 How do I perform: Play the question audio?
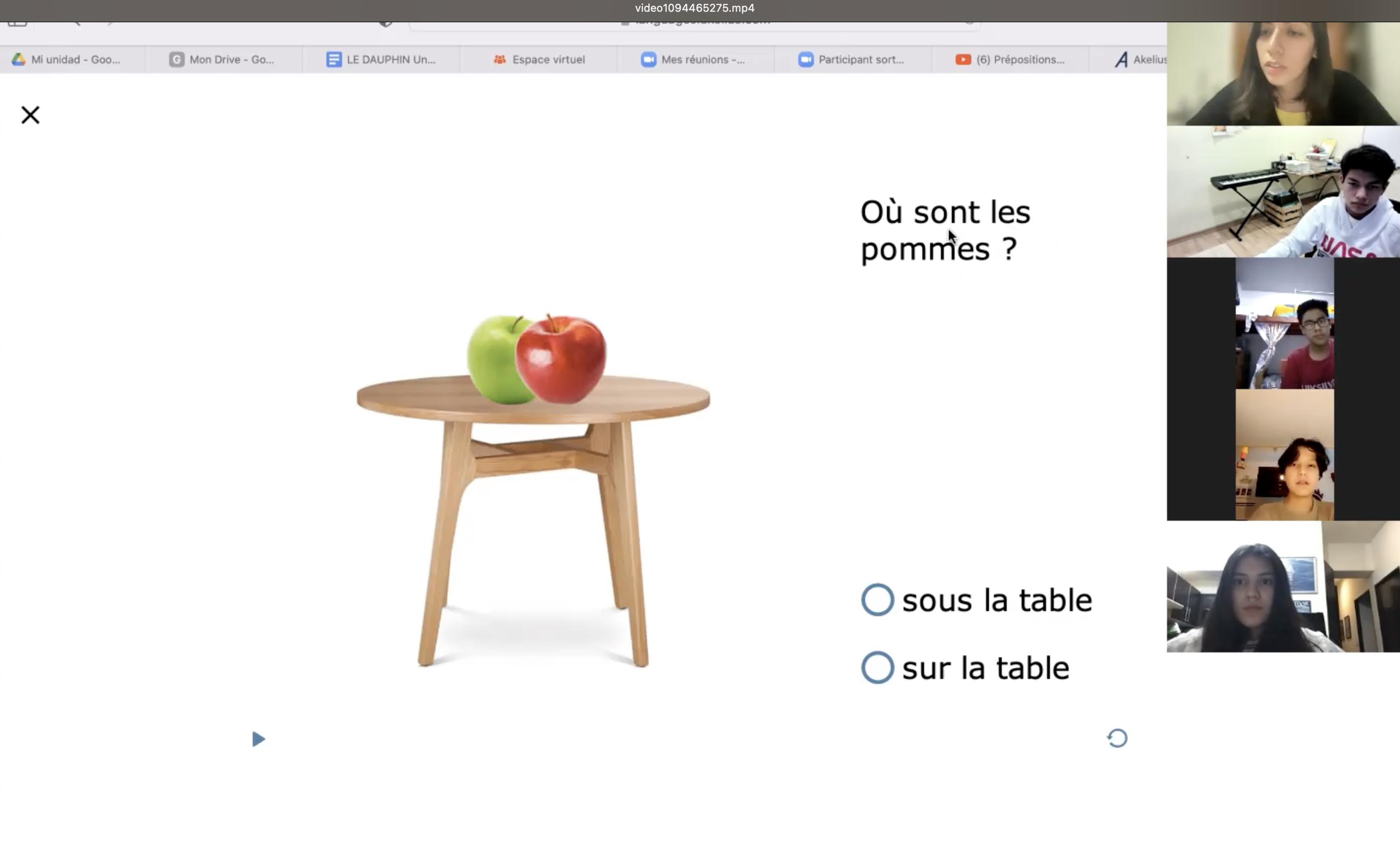259,739
